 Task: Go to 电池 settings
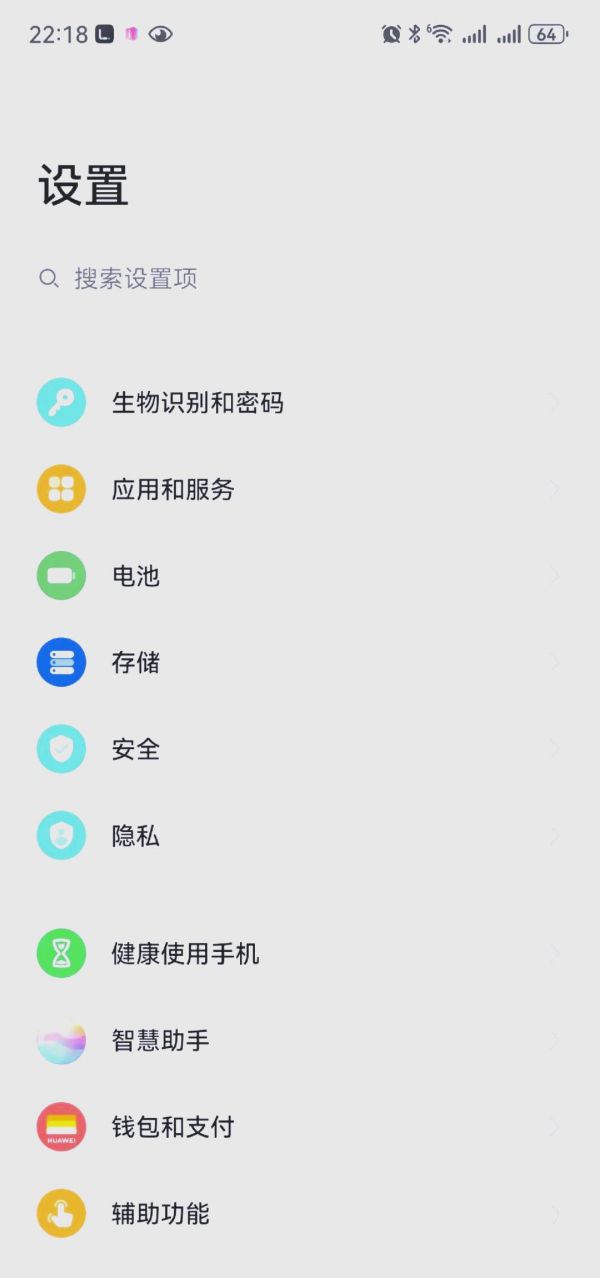pos(300,576)
